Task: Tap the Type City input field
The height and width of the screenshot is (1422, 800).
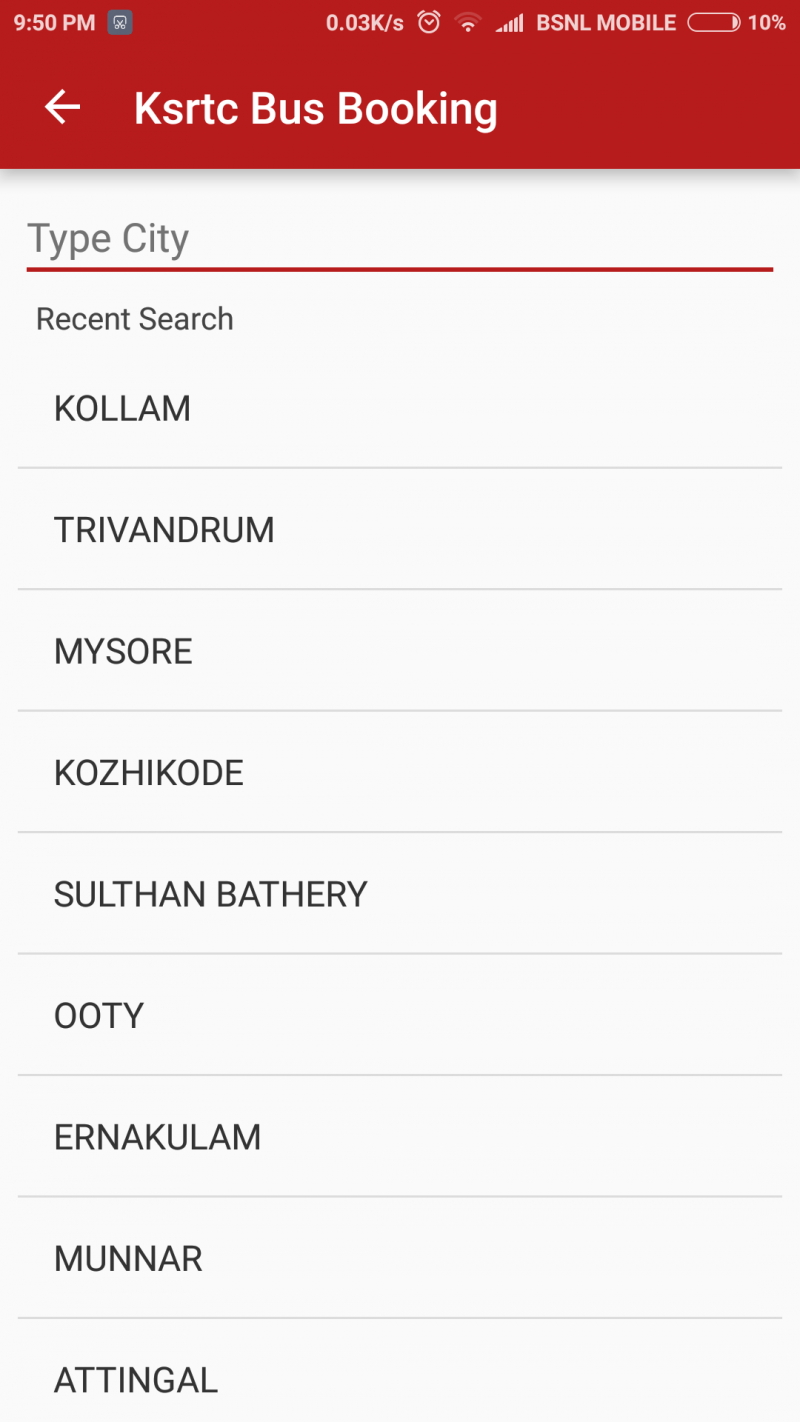Action: coord(400,239)
